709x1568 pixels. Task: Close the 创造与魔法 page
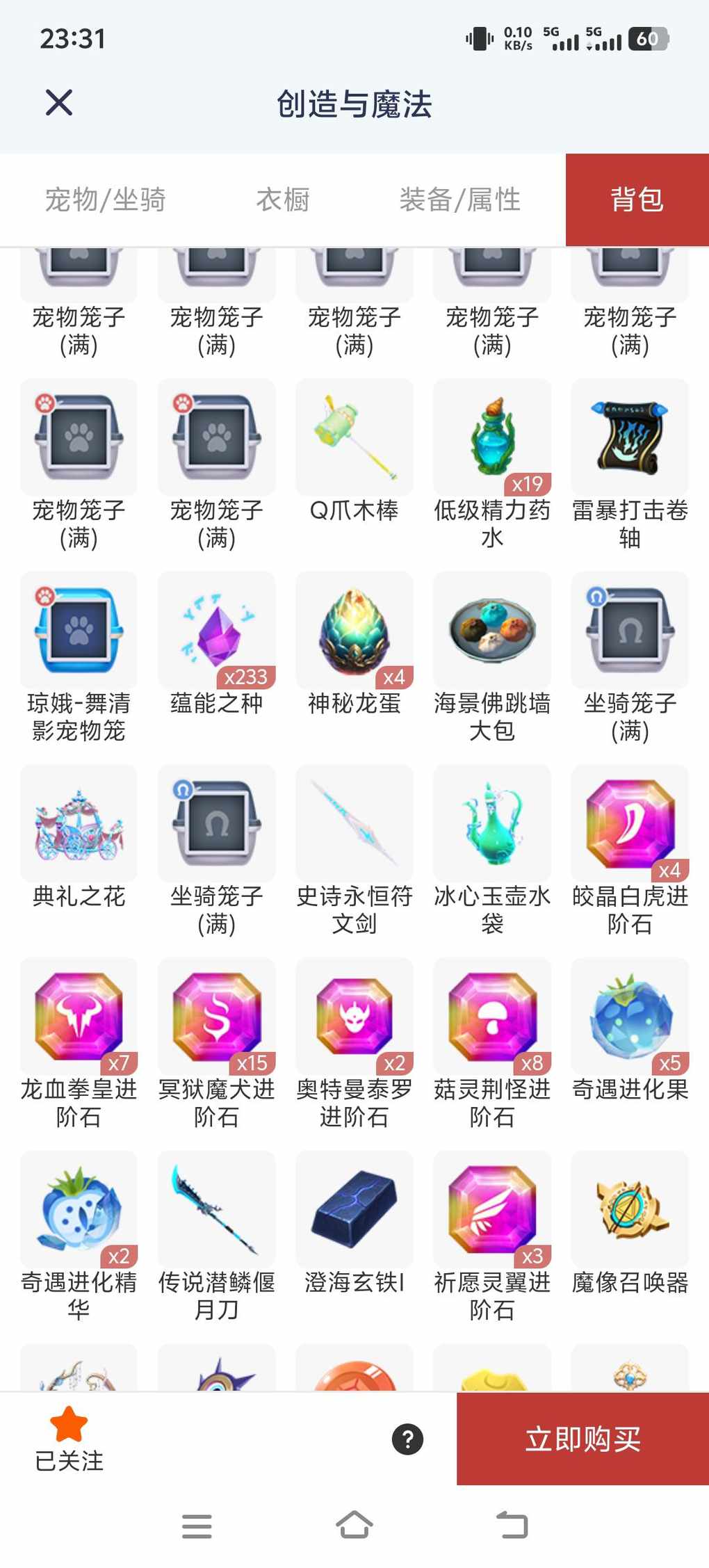59,103
